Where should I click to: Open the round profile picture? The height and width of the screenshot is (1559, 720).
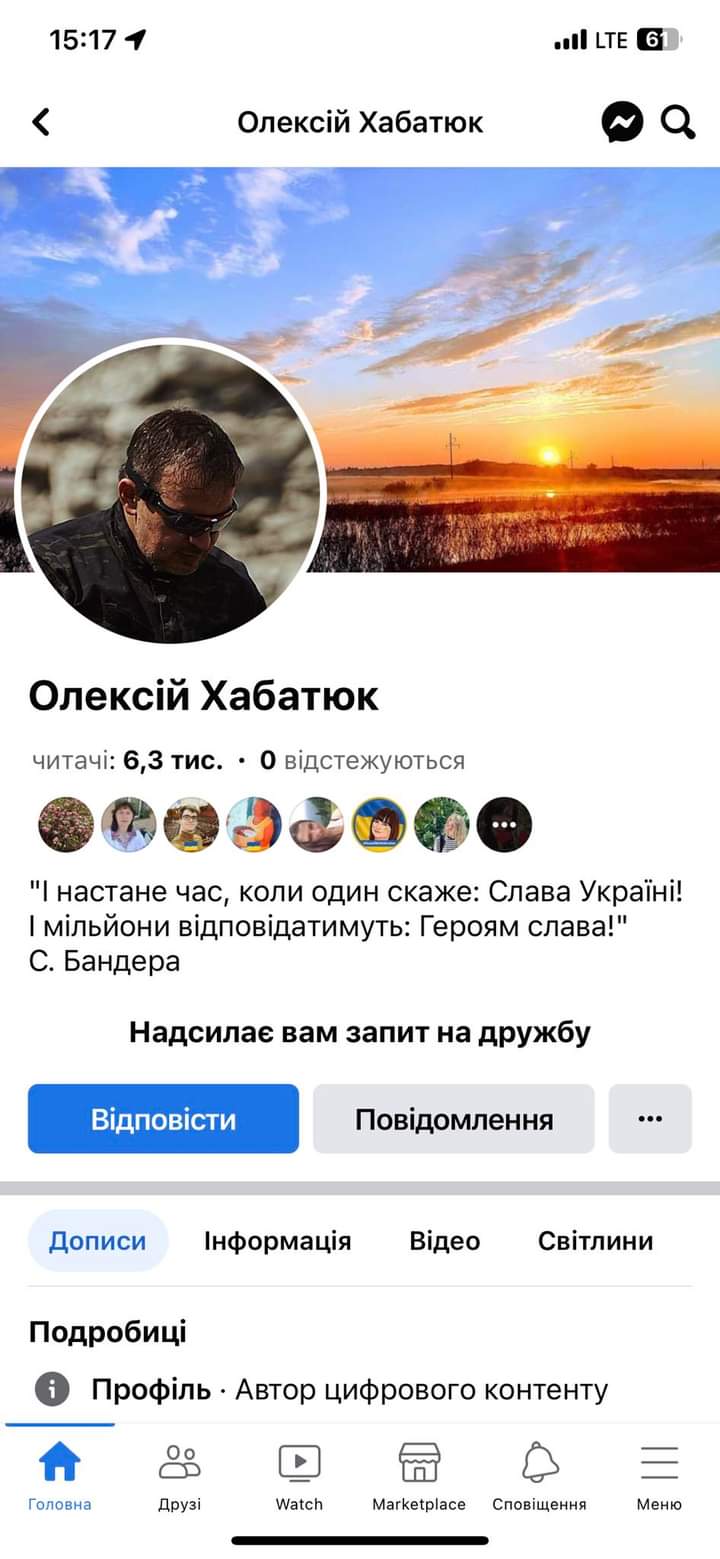[x=171, y=492]
